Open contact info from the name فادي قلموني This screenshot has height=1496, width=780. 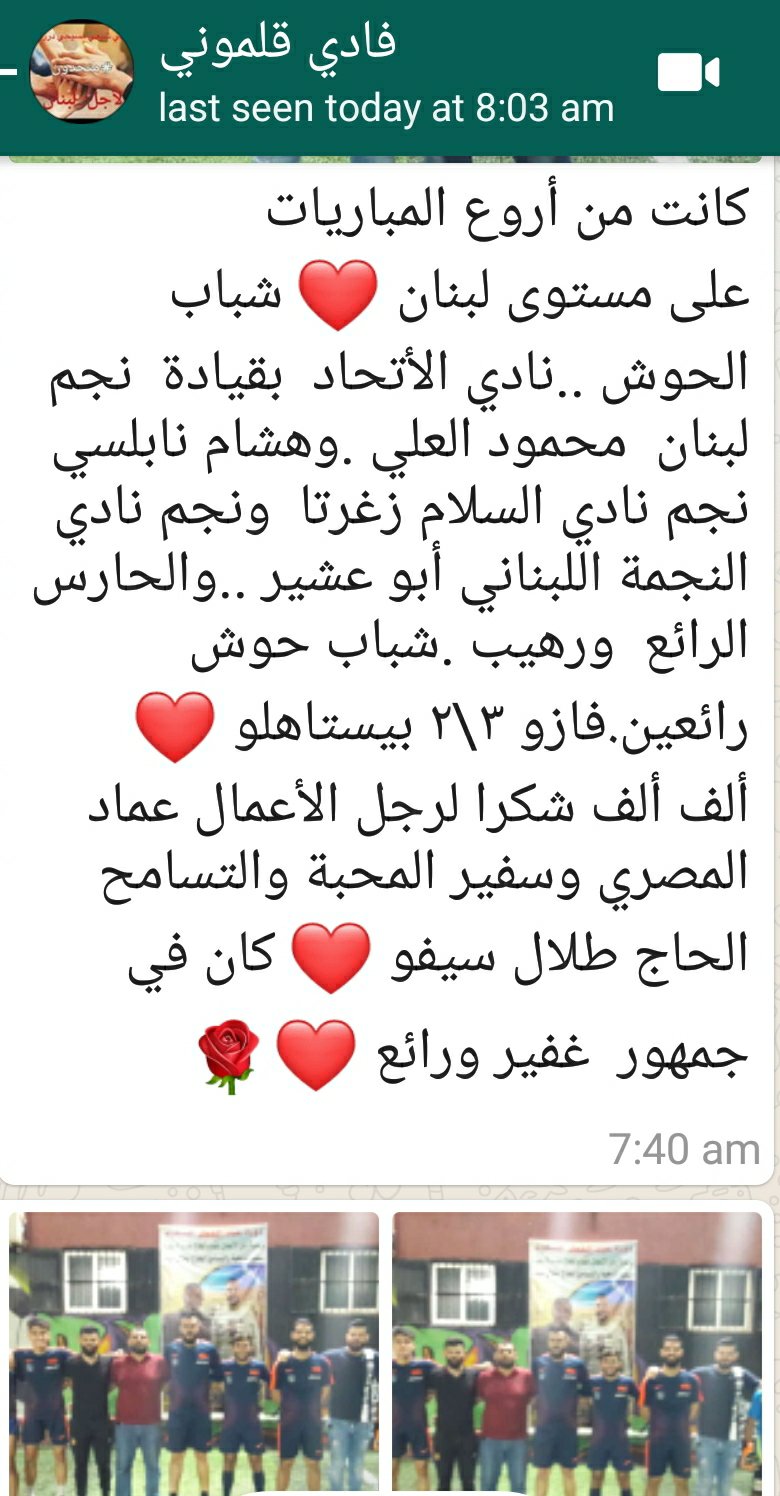coord(278,42)
